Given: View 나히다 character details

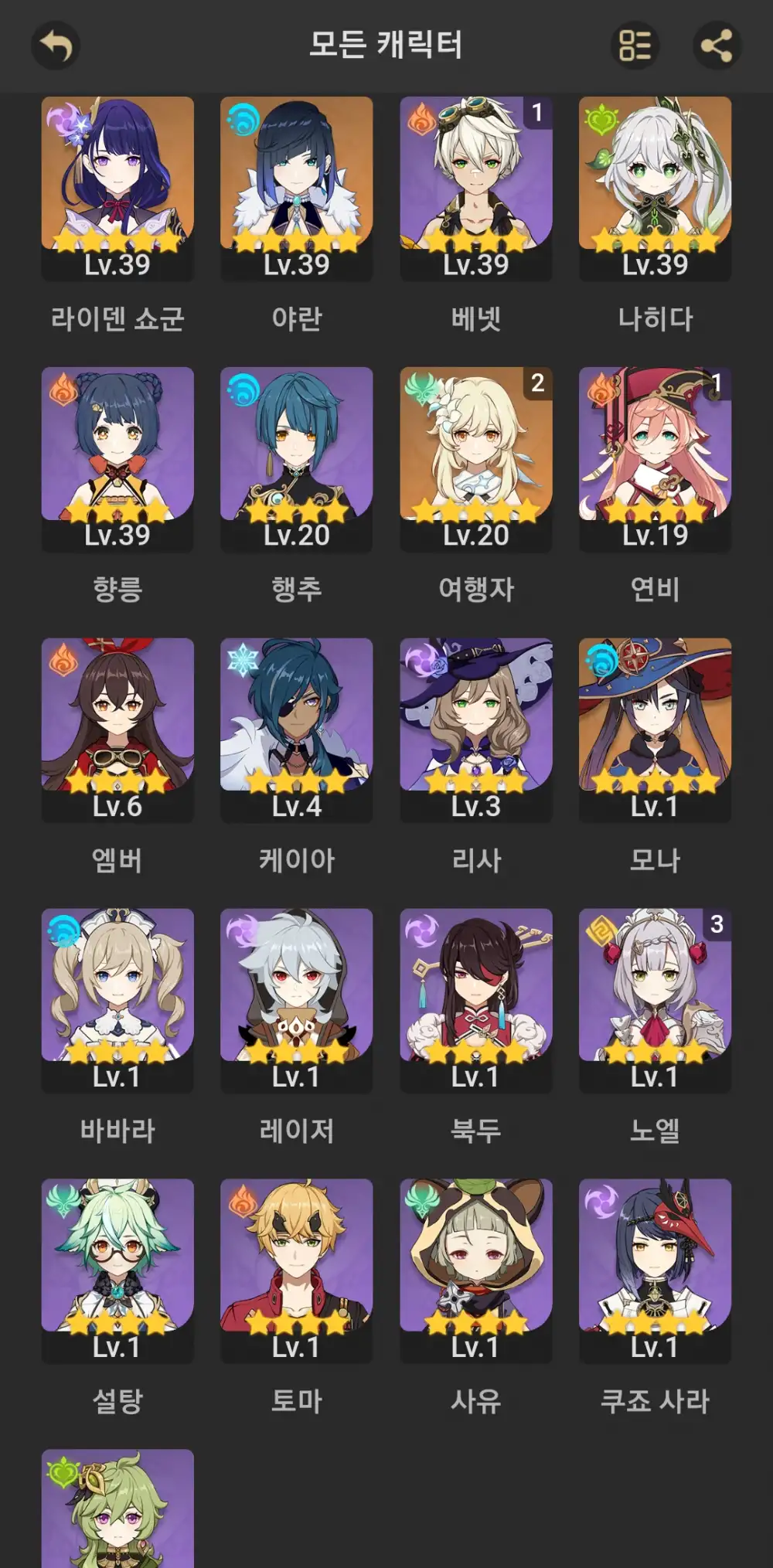Looking at the screenshot, I should click(x=655, y=188).
